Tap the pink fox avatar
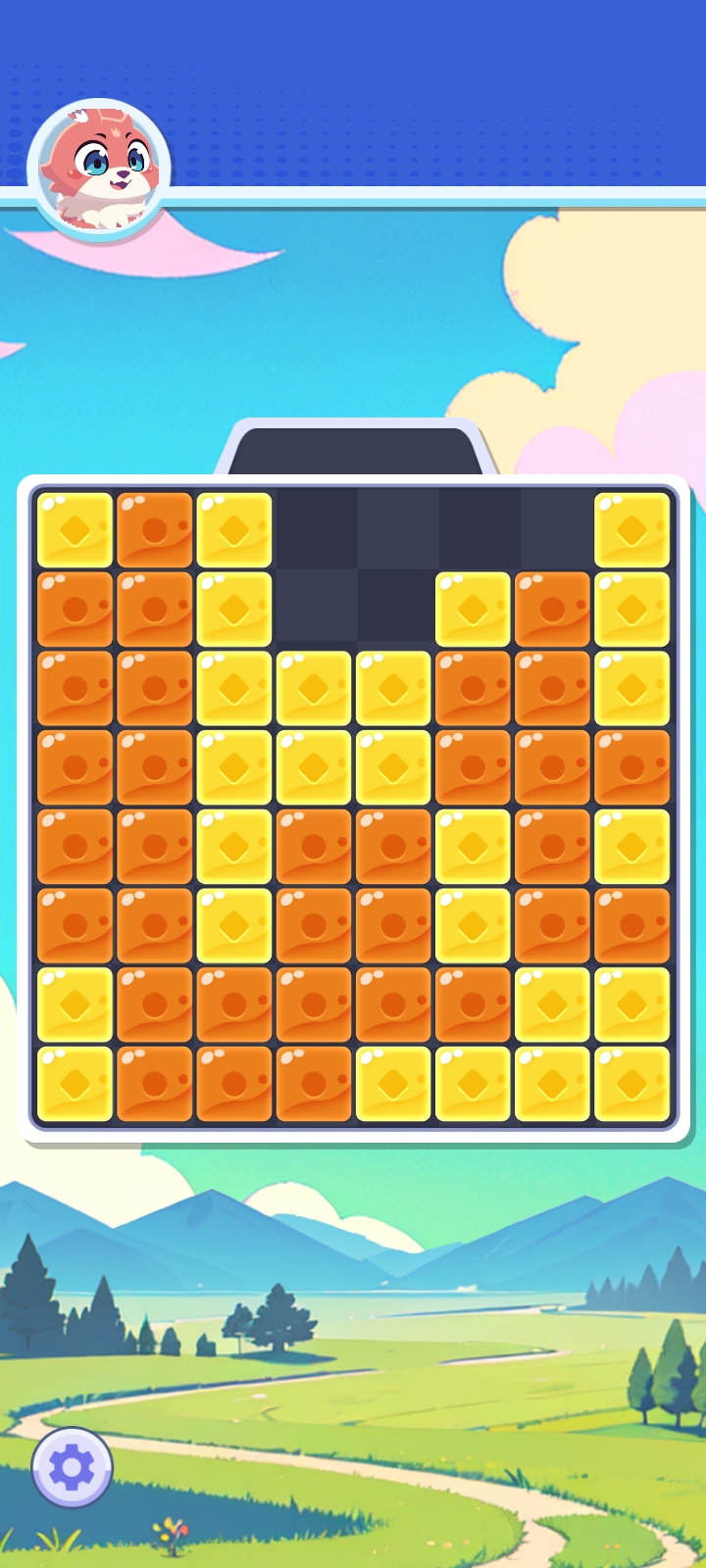 click(99, 171)
